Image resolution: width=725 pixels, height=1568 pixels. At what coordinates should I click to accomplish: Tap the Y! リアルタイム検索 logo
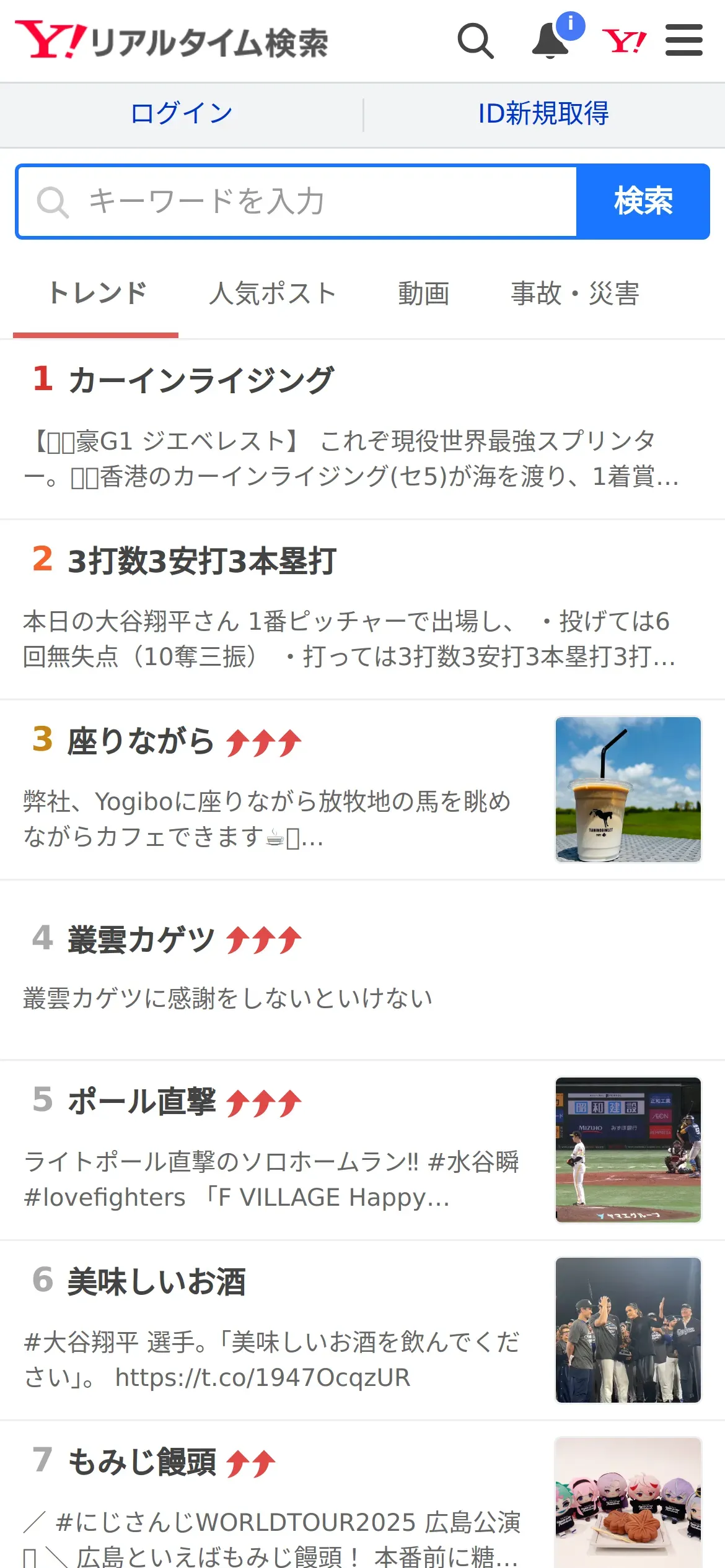tap(172, 41)
